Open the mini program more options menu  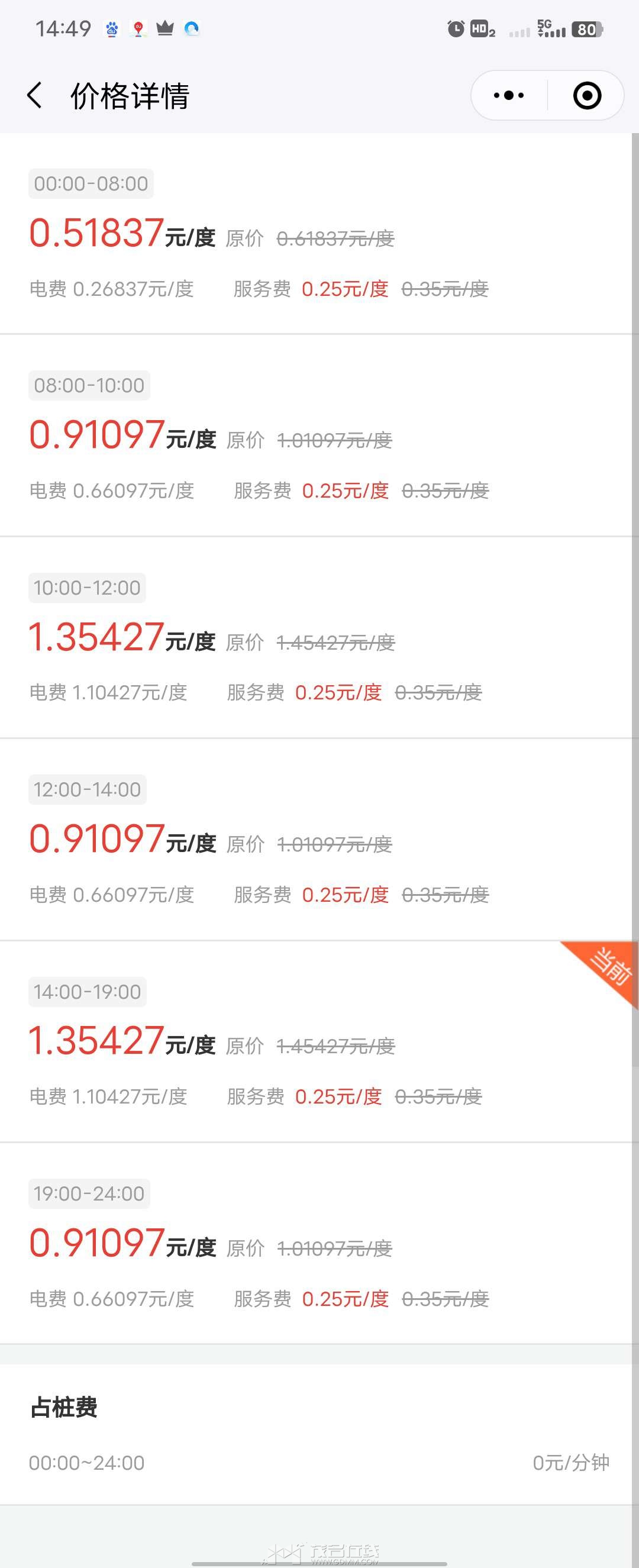click(x=509, y=96)
